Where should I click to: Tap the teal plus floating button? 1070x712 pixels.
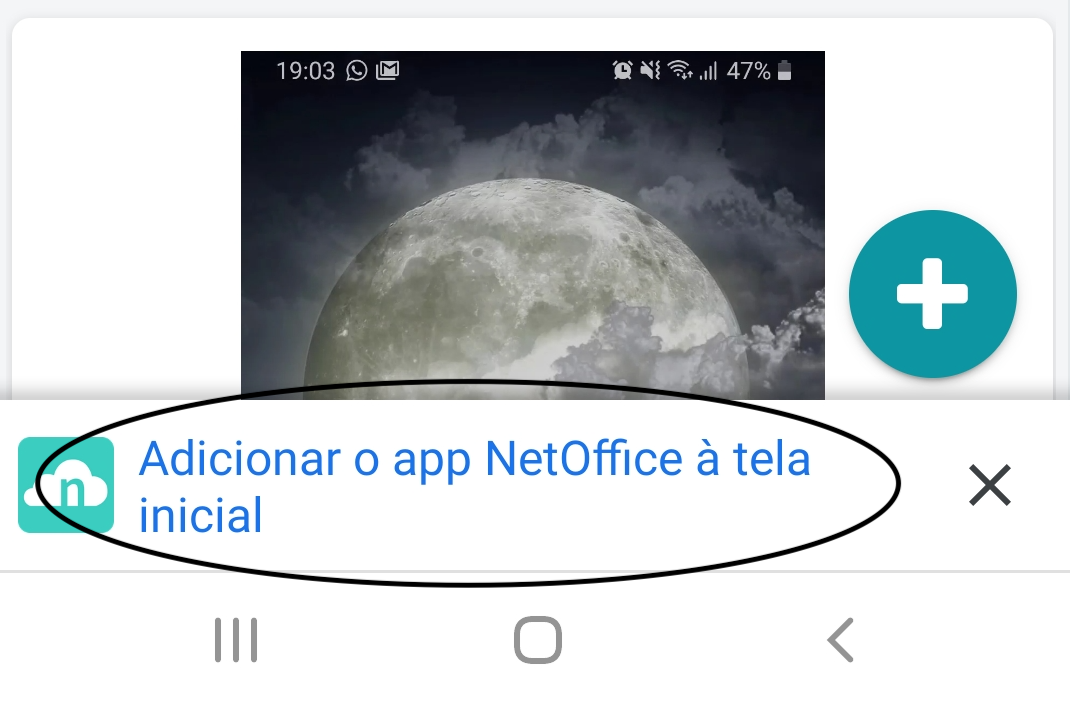932,294
